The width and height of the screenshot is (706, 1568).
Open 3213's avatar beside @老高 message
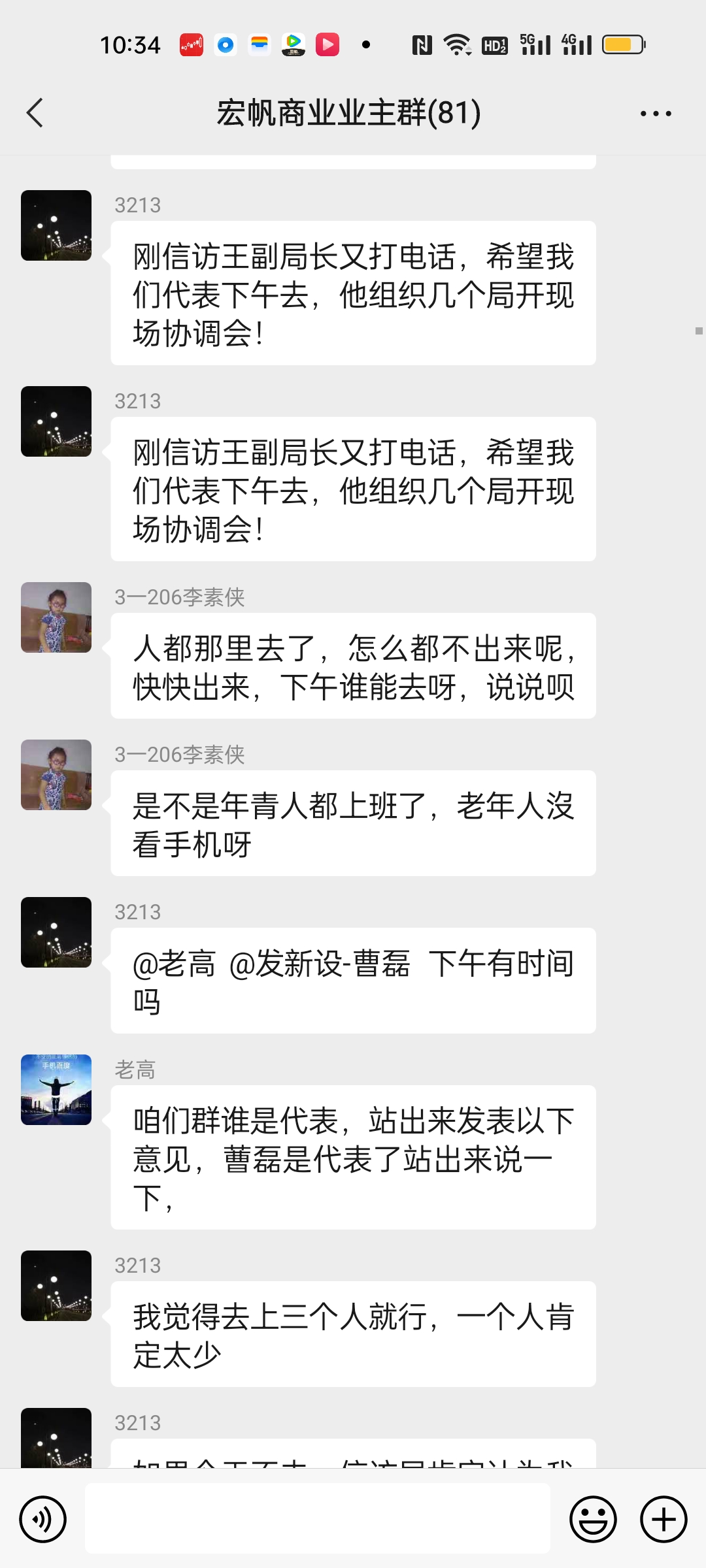(x=56, y=932)
